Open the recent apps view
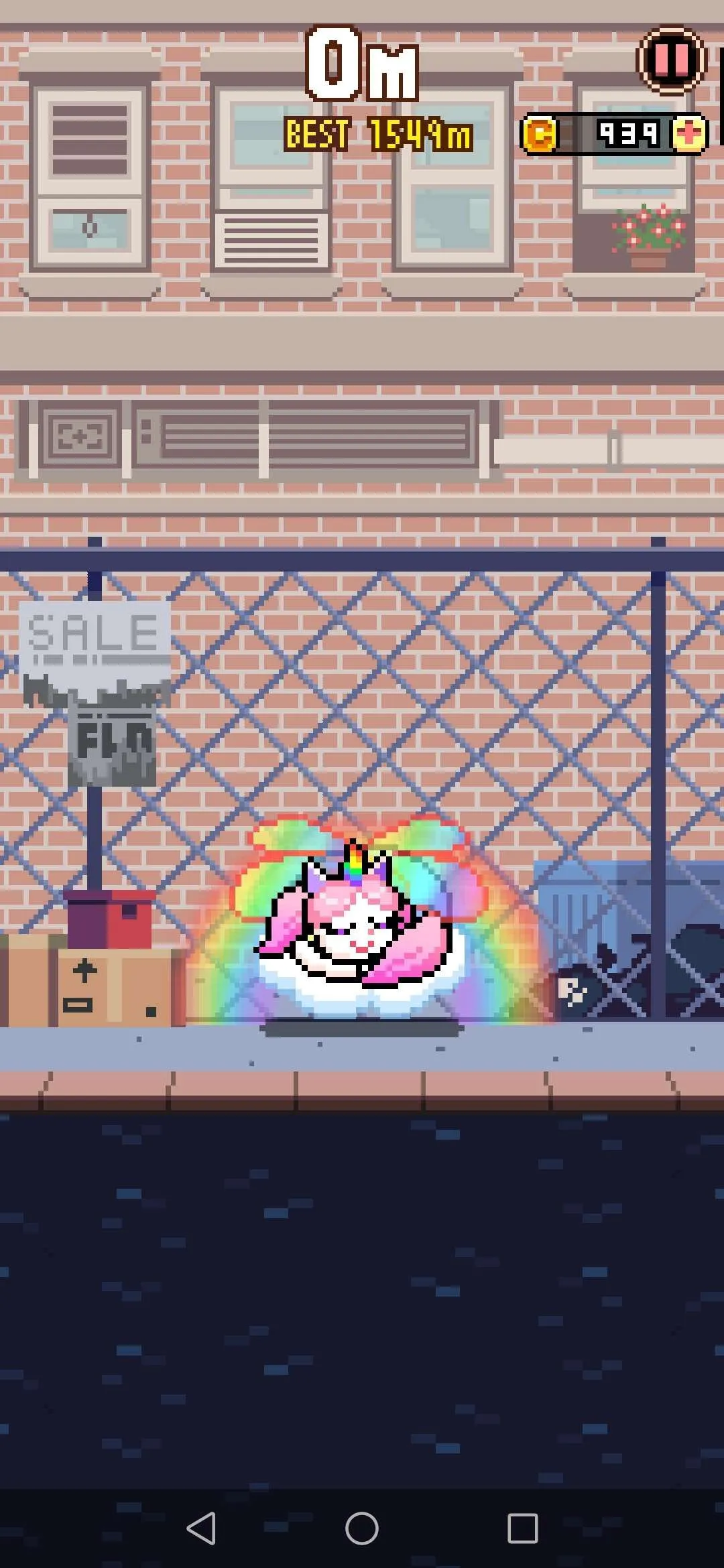This screenshot has width=724, height=1568. [x=523, y=1528]
